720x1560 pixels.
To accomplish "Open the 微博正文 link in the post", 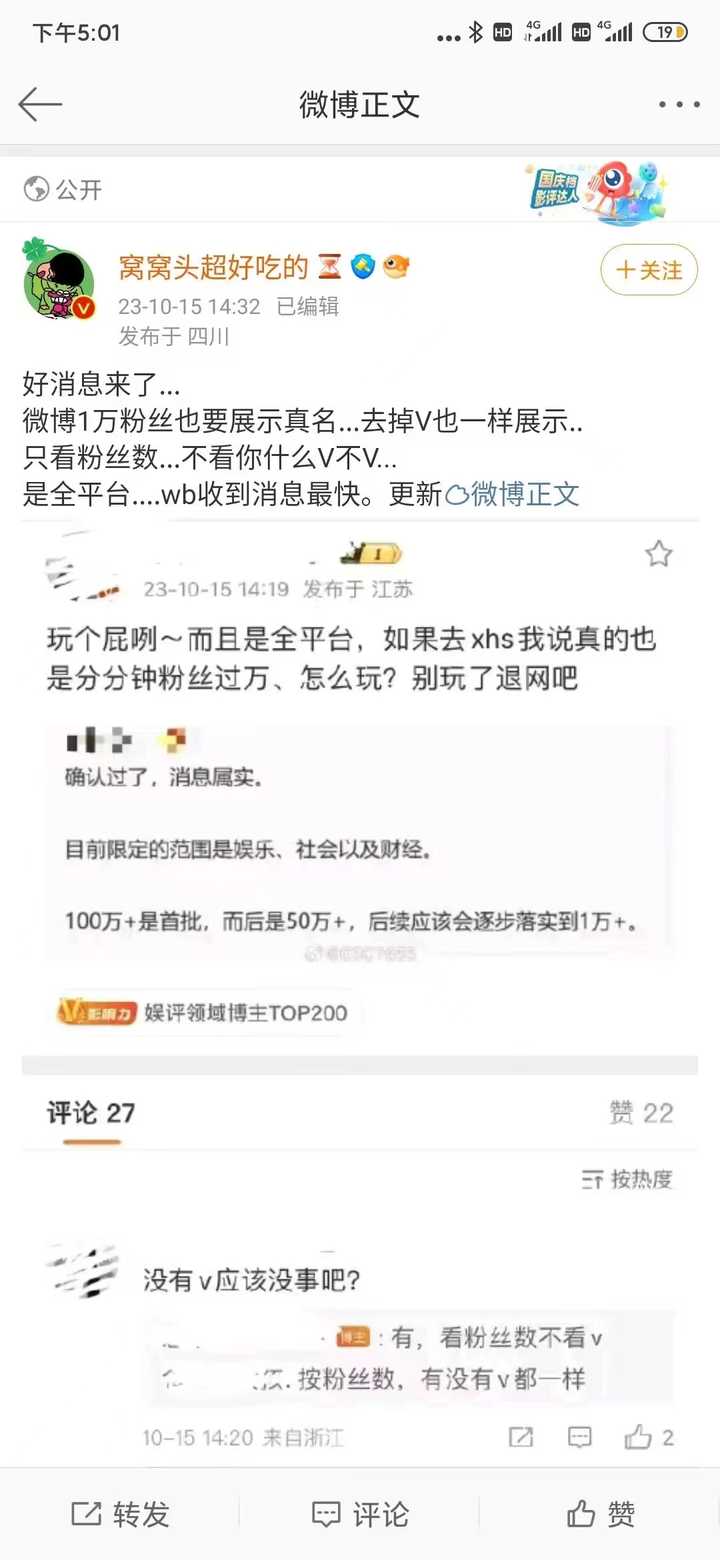I will pos(513,494).
